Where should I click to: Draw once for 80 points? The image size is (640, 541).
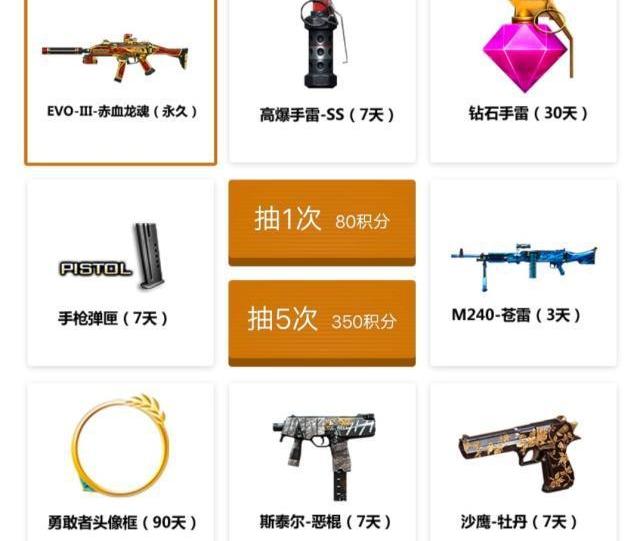(321, 220)
